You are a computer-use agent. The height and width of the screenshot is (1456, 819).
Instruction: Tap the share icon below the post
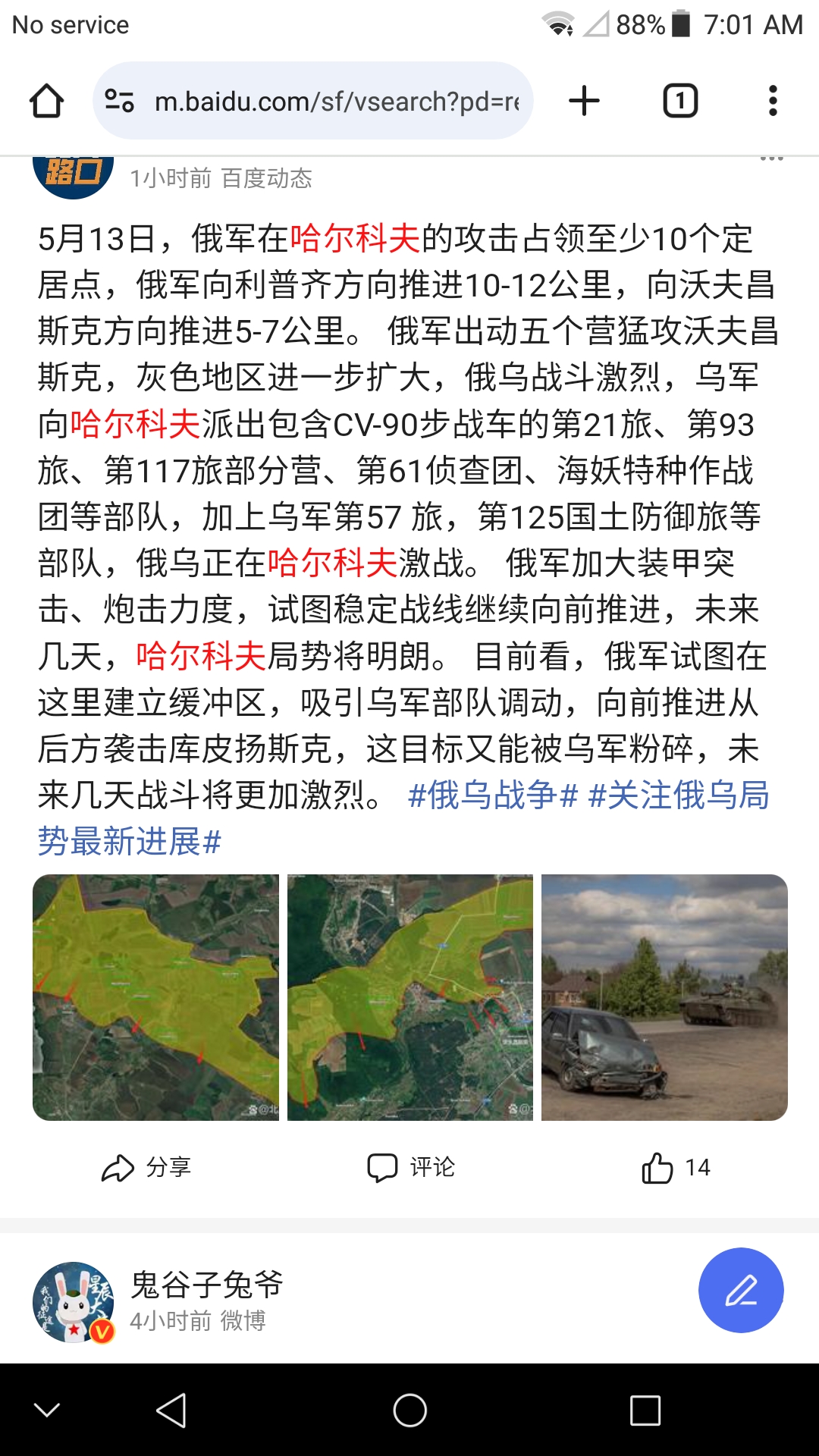119,1168
